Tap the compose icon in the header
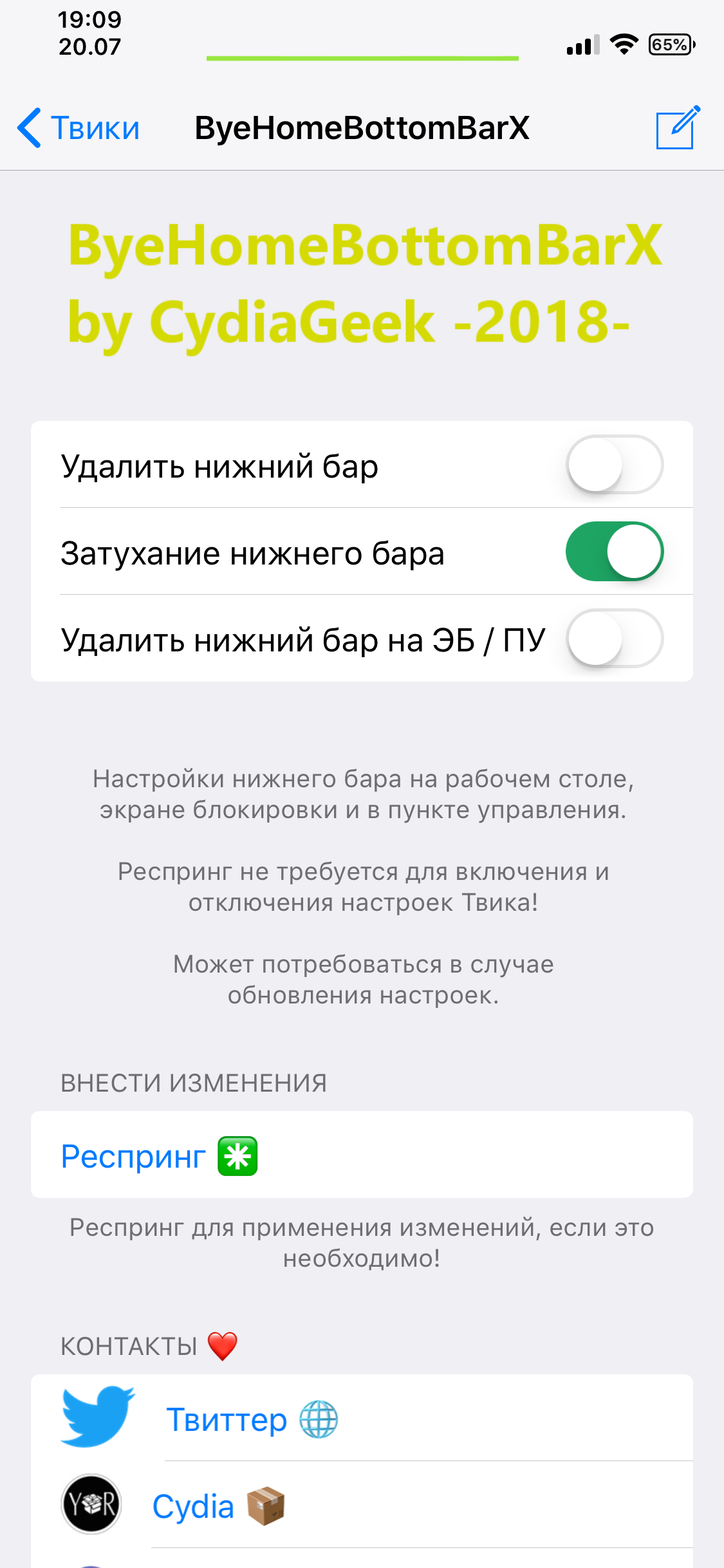The height and width of the screenshot is (1568, 724). point(678,127)
